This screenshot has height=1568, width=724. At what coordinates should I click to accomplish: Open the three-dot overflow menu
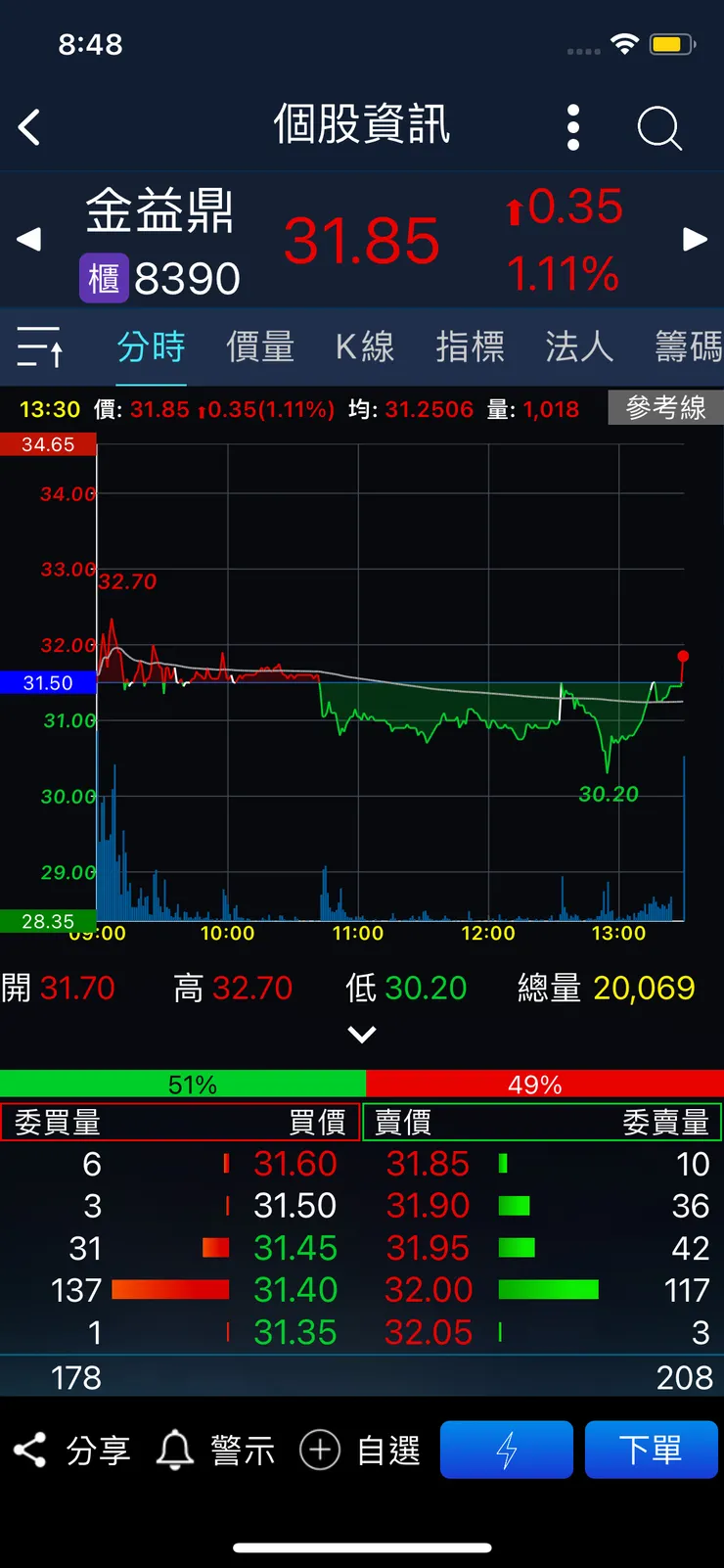pos(572,127)
